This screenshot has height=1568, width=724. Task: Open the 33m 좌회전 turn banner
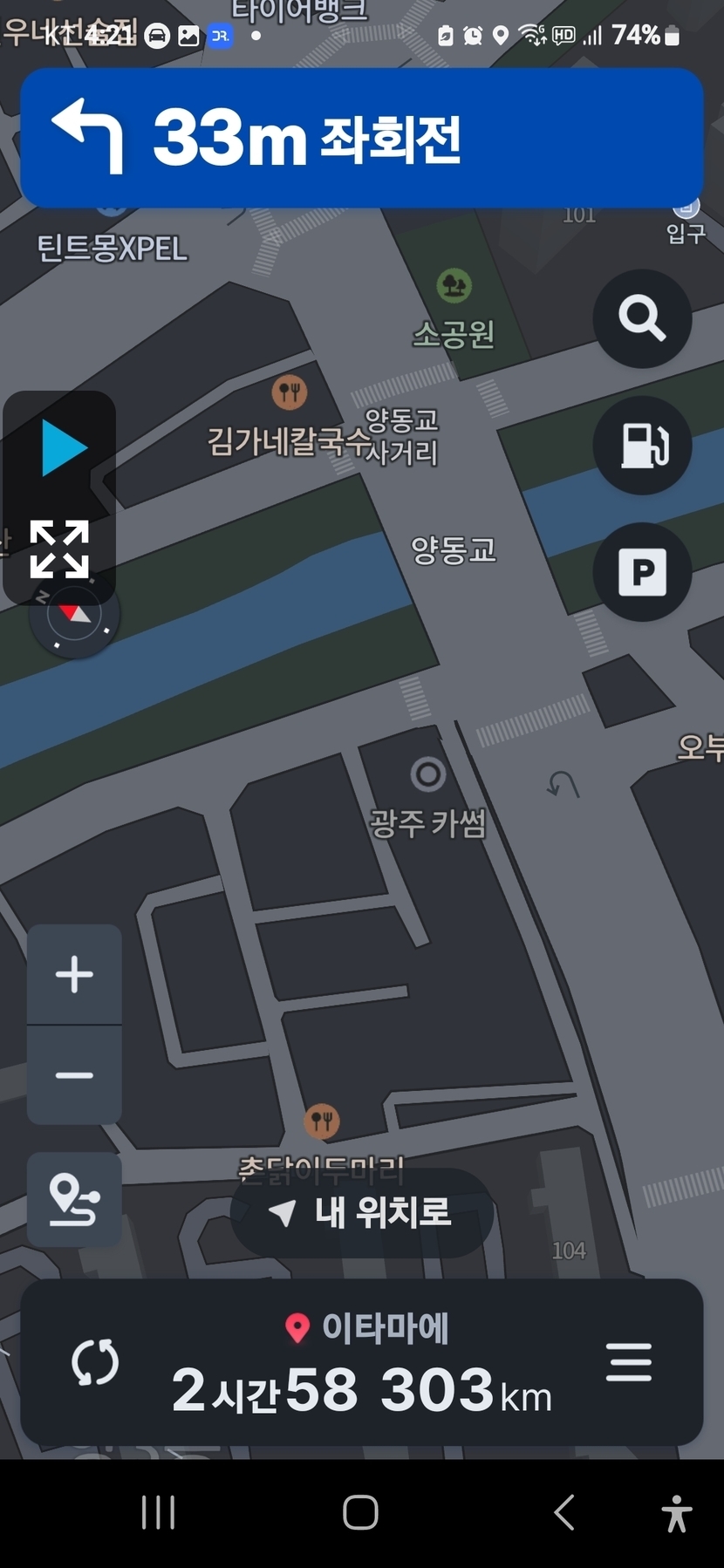(x=361, y=138)
